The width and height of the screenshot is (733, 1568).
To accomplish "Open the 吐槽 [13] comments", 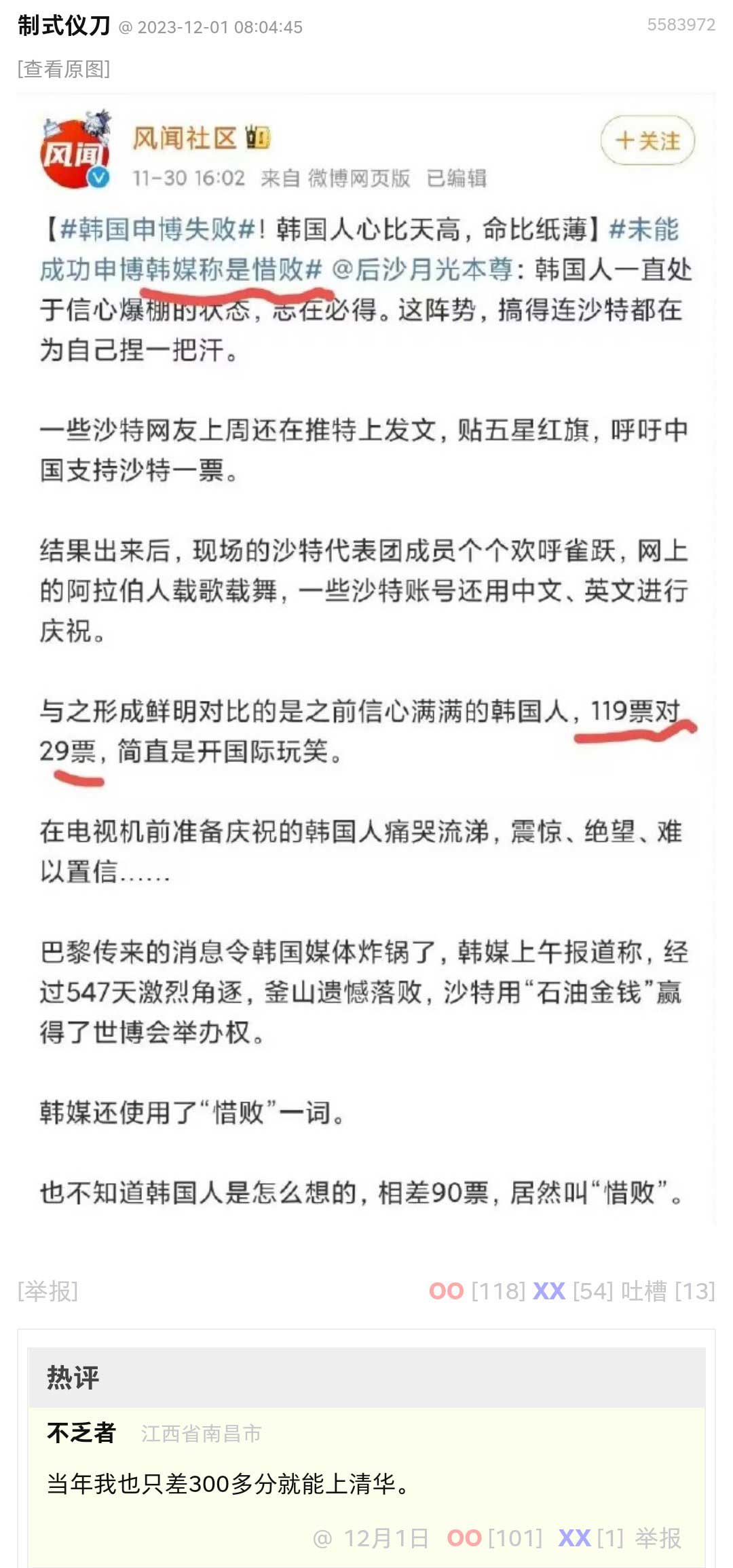I will [x=668, y=1290].
